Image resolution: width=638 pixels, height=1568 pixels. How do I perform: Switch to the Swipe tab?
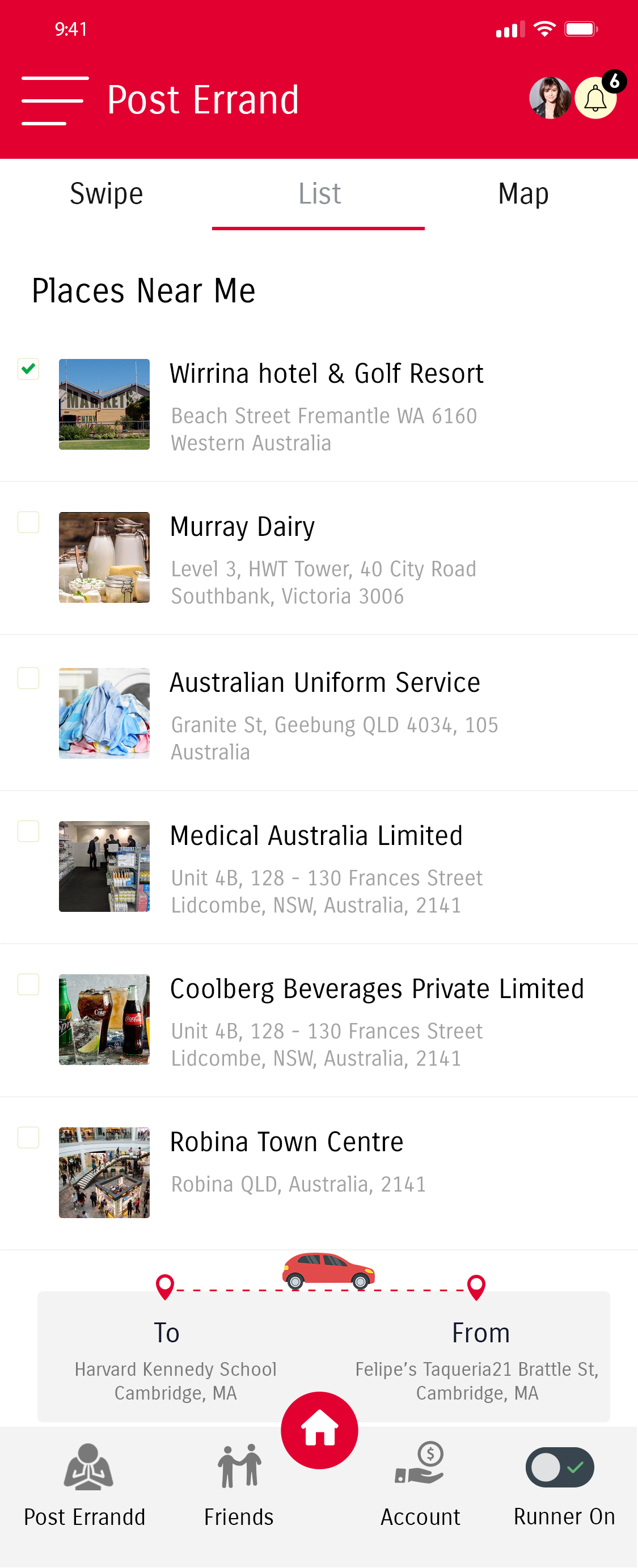[107, 194]
